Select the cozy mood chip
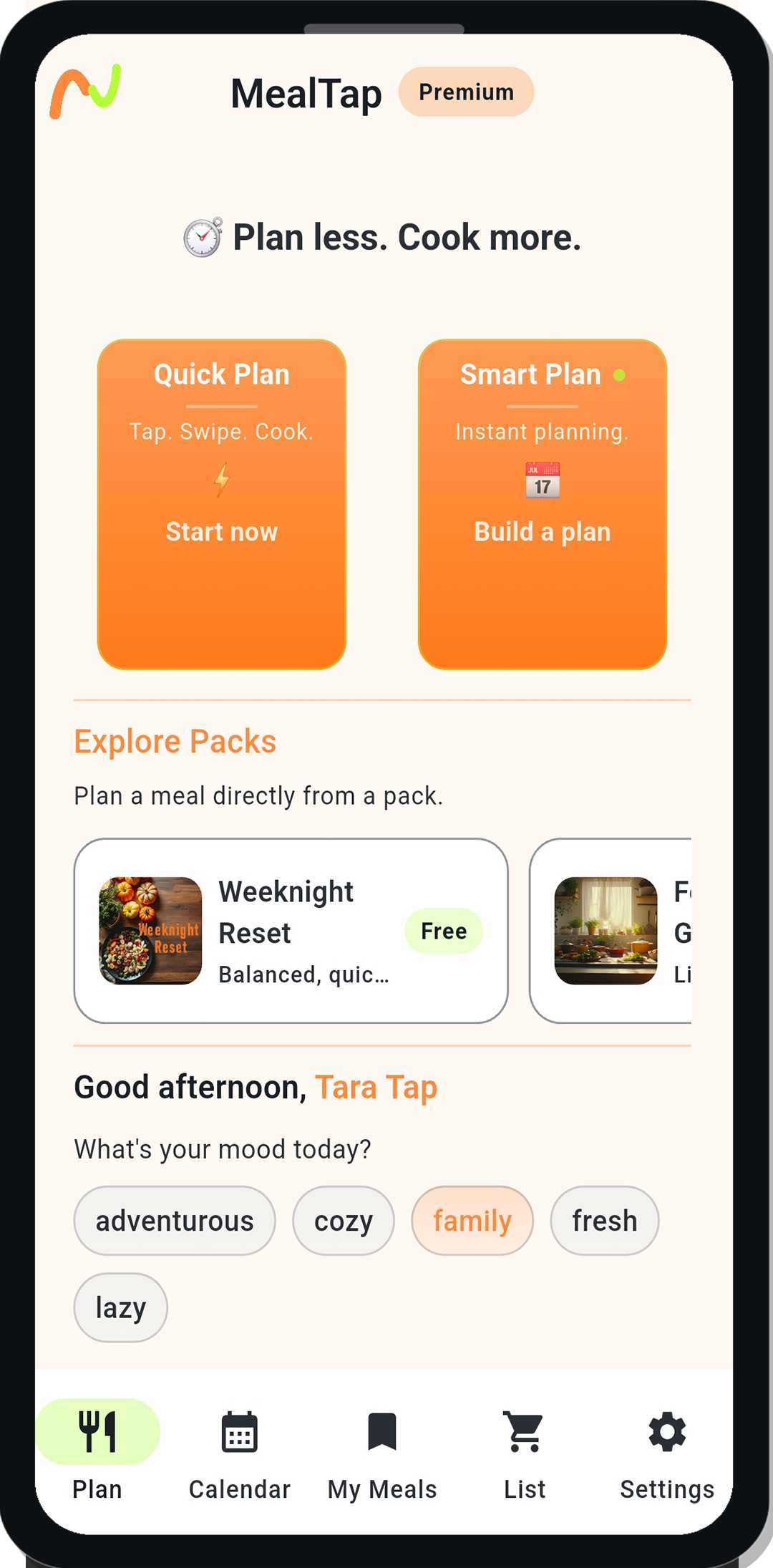 tap(343, 1219)
